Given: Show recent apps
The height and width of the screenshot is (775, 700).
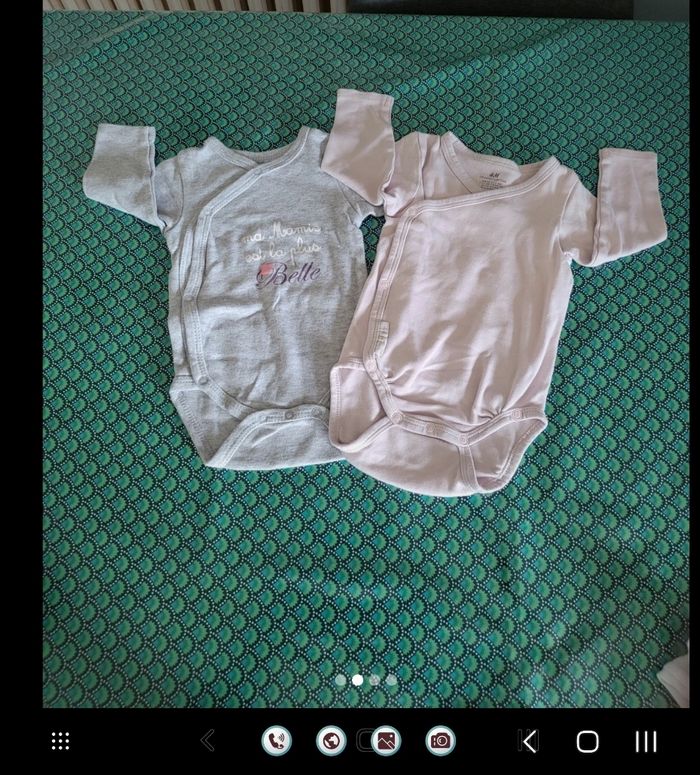Looking at the screenshot, I should click(646, 741).
